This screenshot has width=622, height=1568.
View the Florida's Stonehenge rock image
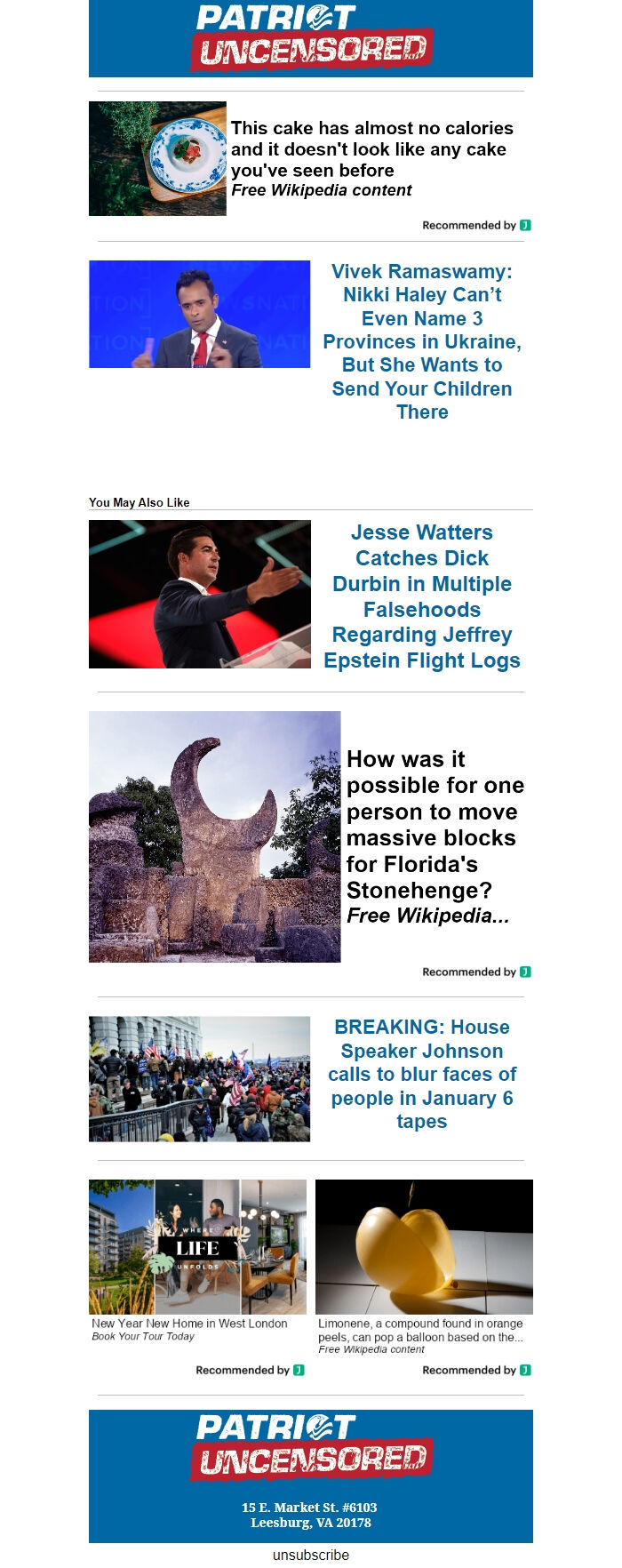pyautogui.click(x=214, y=836)
